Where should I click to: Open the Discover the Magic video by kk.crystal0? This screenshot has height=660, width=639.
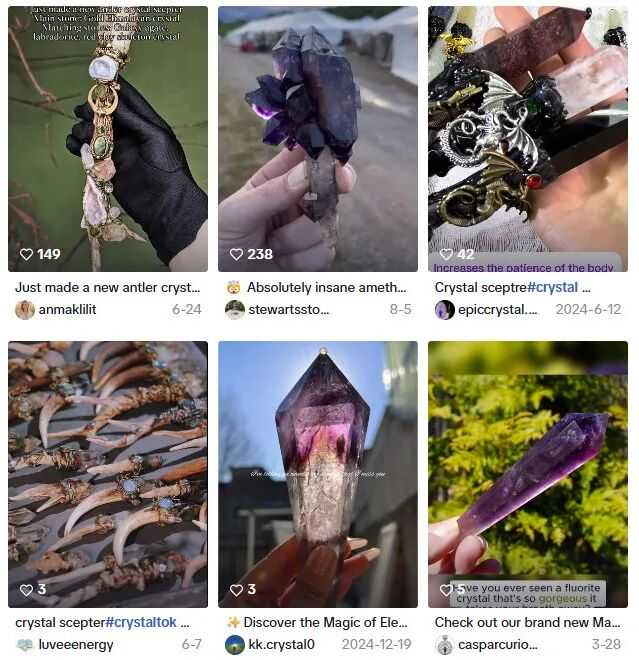point(317,475)
